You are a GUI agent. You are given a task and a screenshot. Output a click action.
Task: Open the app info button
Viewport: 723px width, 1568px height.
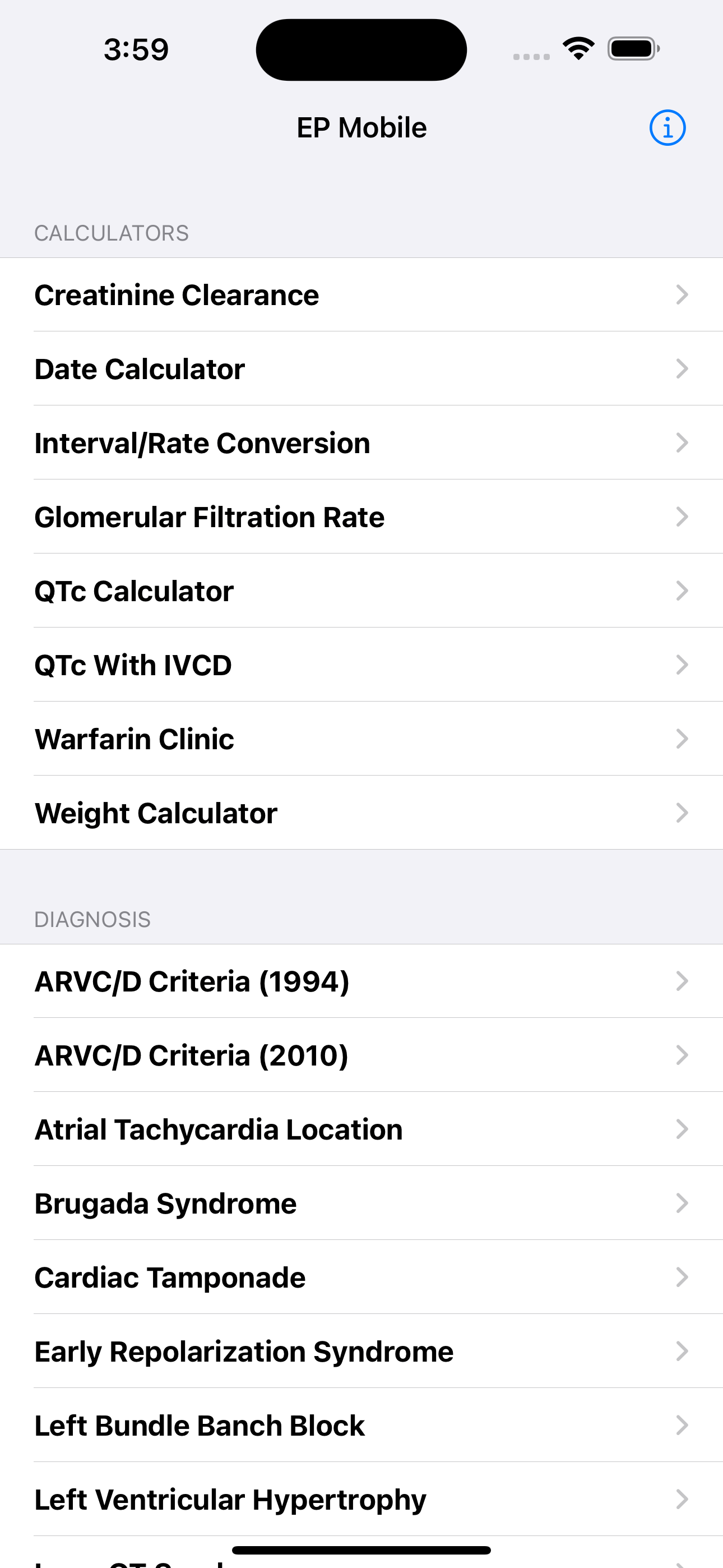click(x=667, y=128)
